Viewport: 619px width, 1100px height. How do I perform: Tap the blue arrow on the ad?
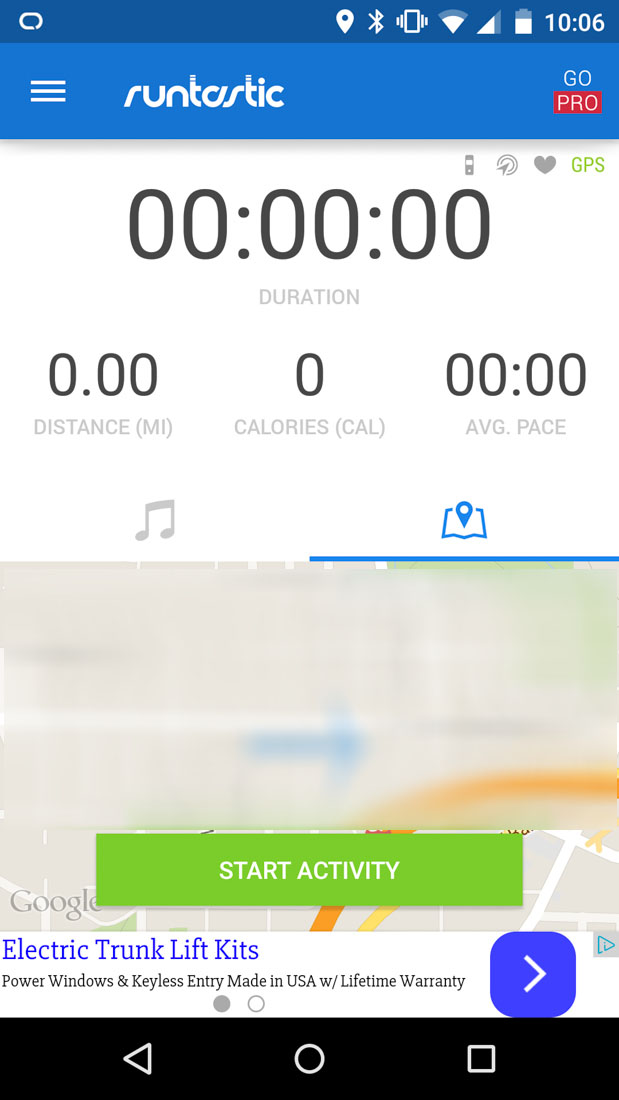533,974
